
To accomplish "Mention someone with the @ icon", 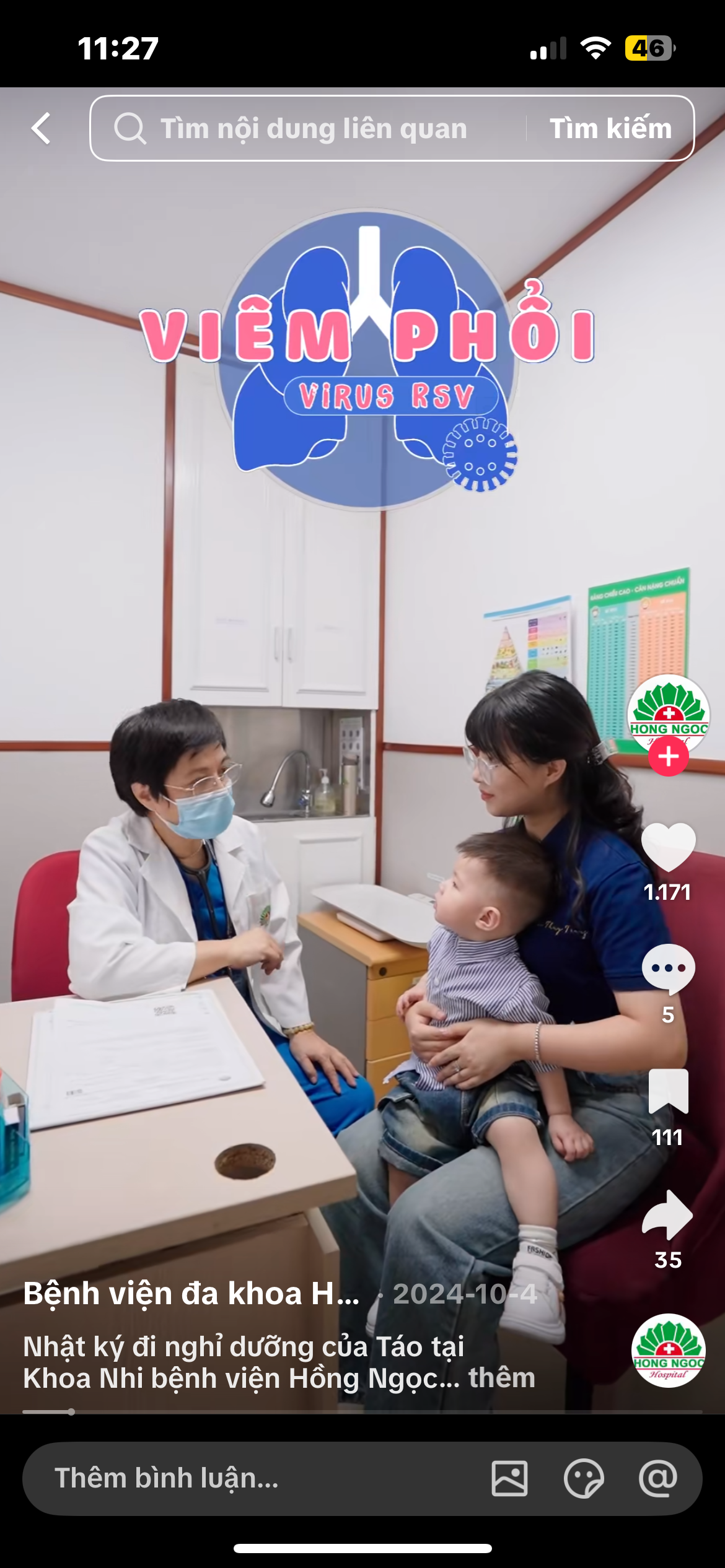I will coord(658,1478).
